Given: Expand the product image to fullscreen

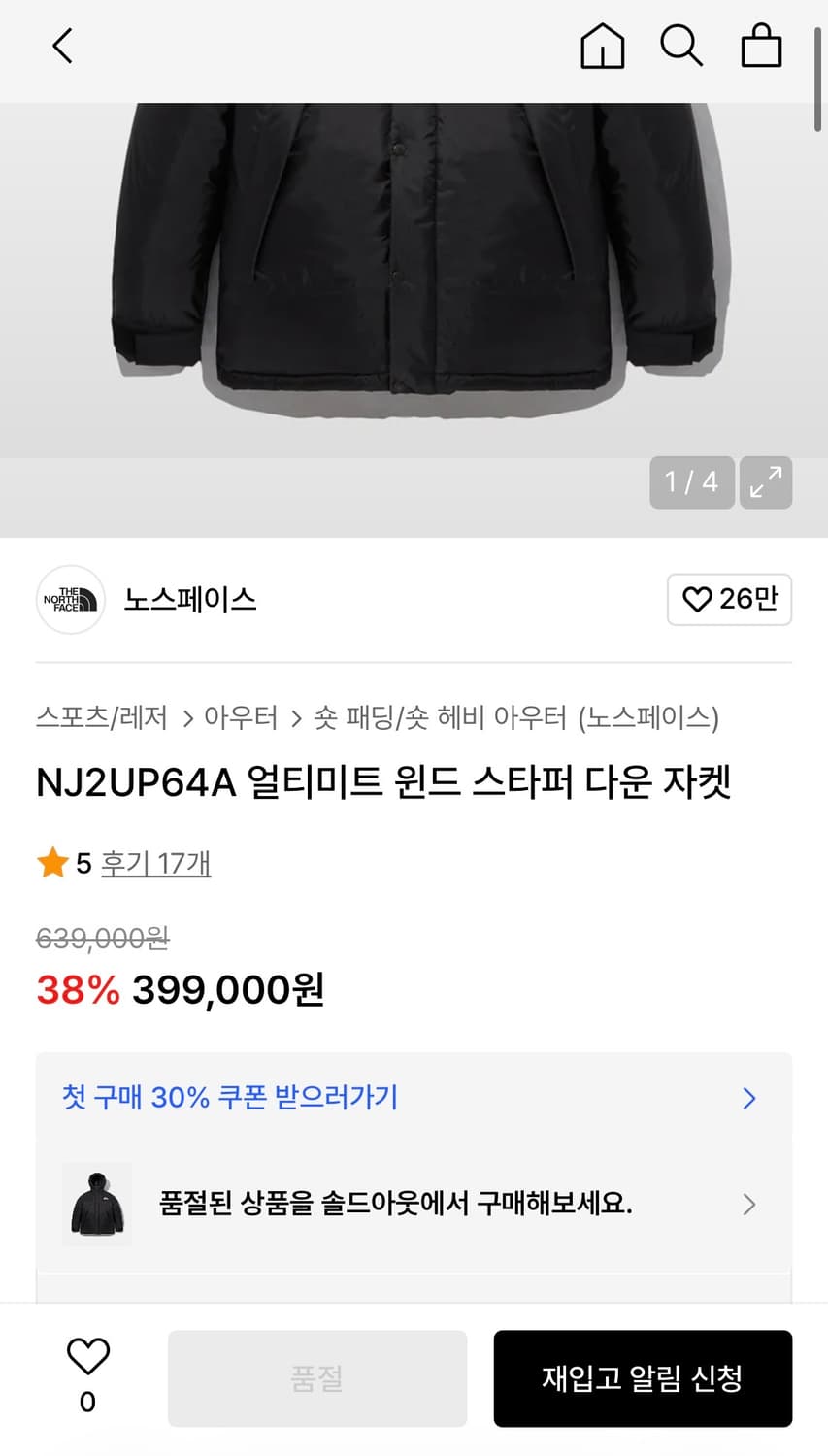Looking at the screenshot, I should [x=766, y=482].
